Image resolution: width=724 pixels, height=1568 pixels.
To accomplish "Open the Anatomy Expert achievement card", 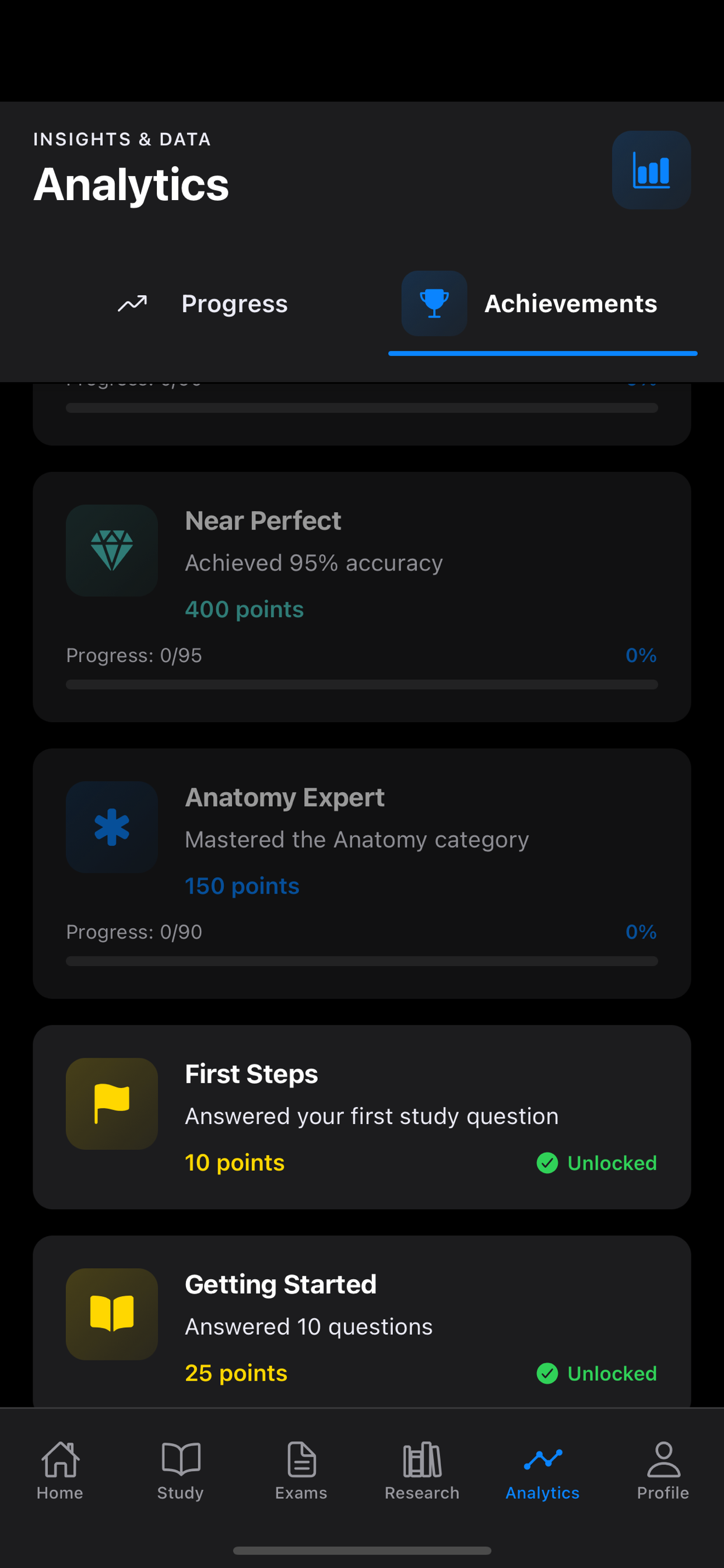I will 361,873.
